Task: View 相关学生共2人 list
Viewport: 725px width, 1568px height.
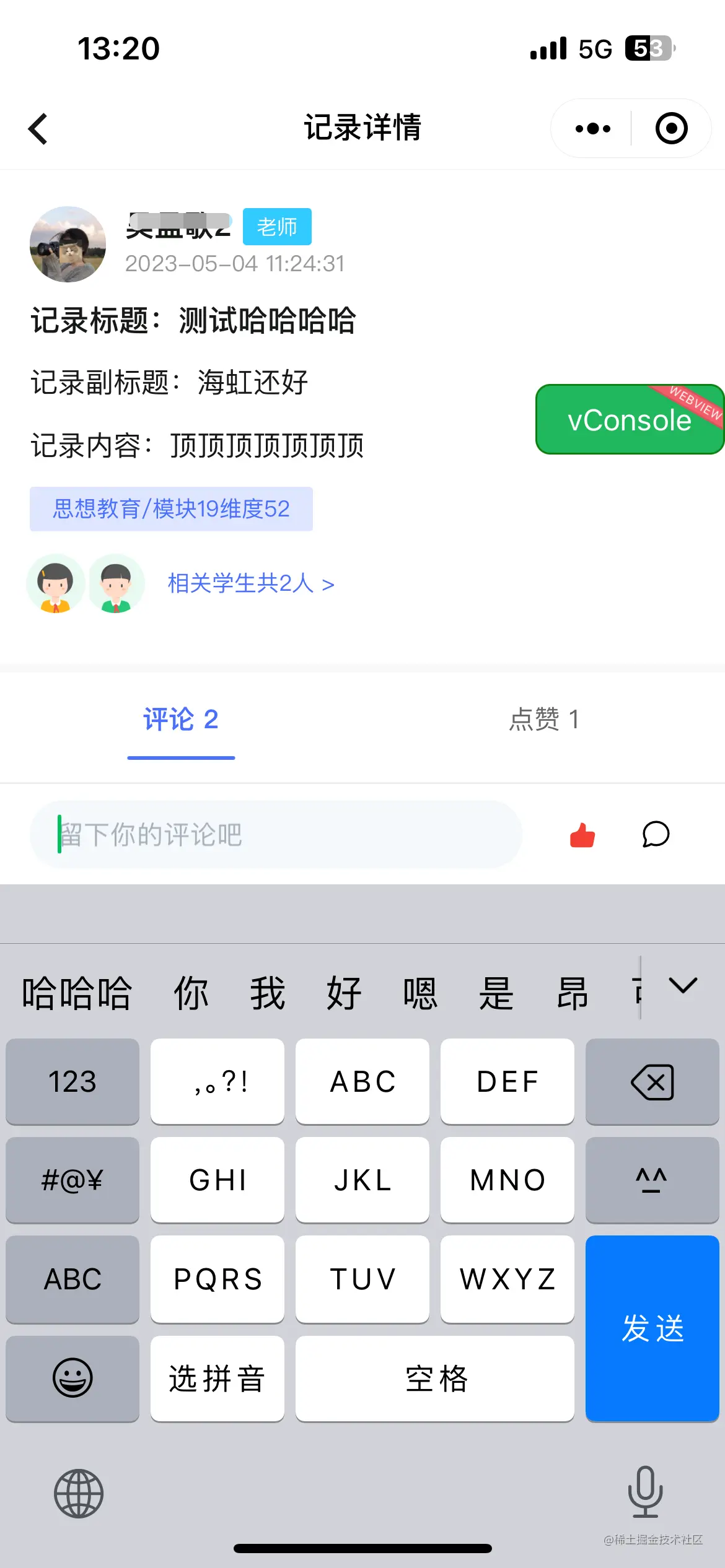Action: point(250,583)
